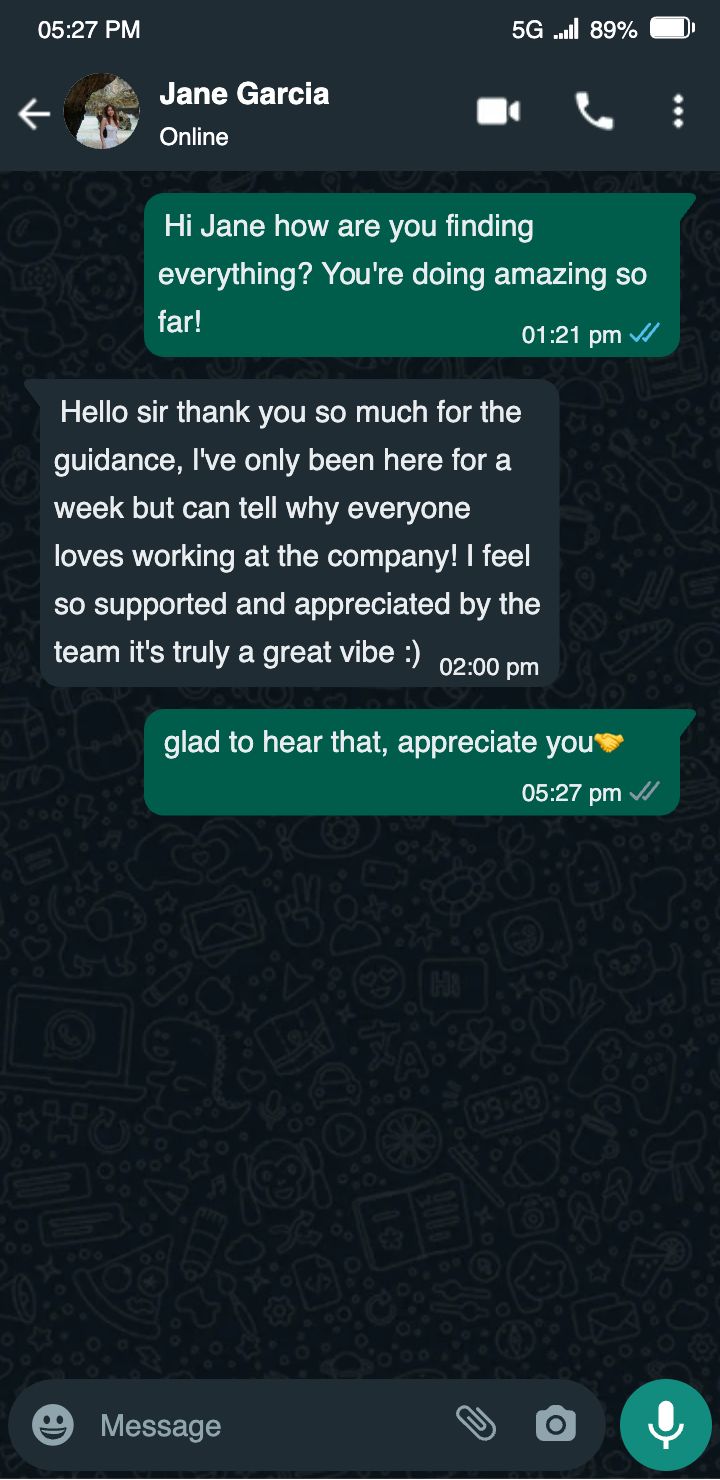Attach a file with the paperclip

coord(476,1422)
